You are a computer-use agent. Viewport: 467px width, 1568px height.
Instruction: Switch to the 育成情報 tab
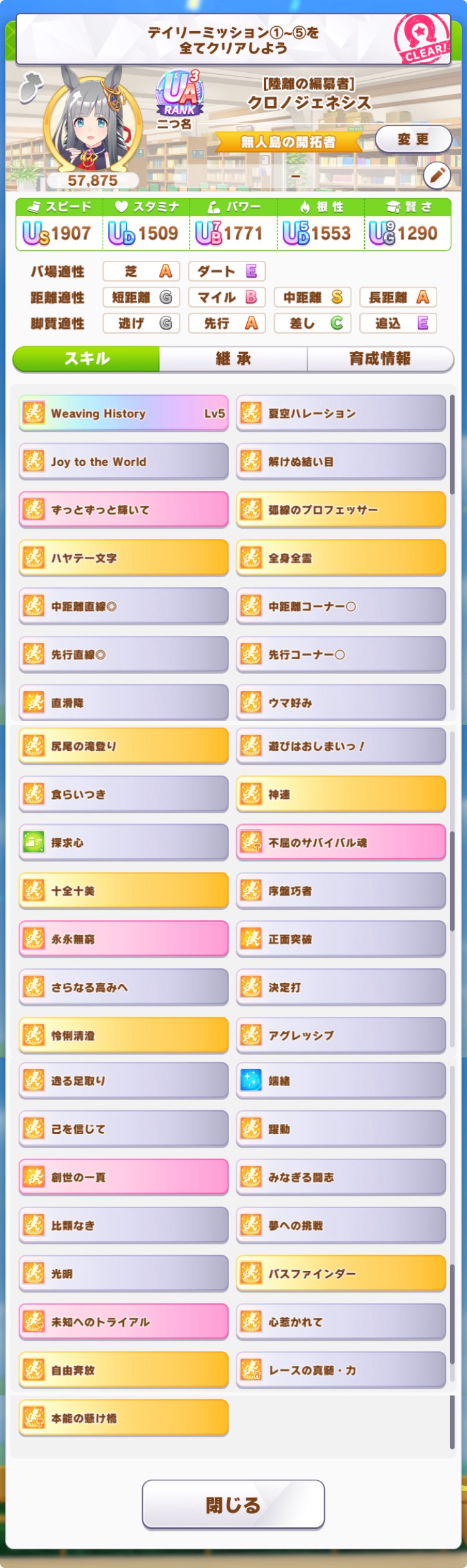tap(380, 359)
